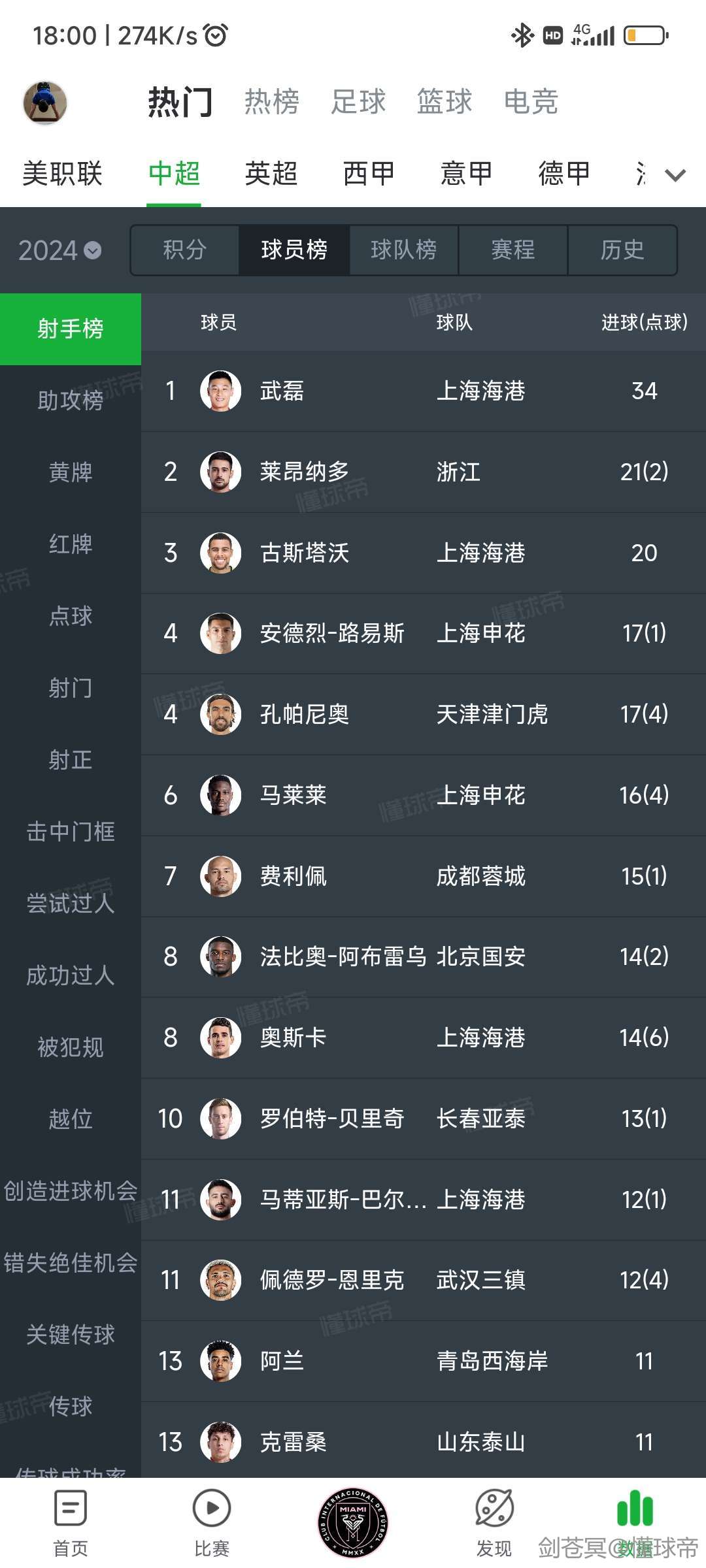Screen dimensions: 706x1568
Task: Switch to the 积分 segment
Action: tap(185, 250)
